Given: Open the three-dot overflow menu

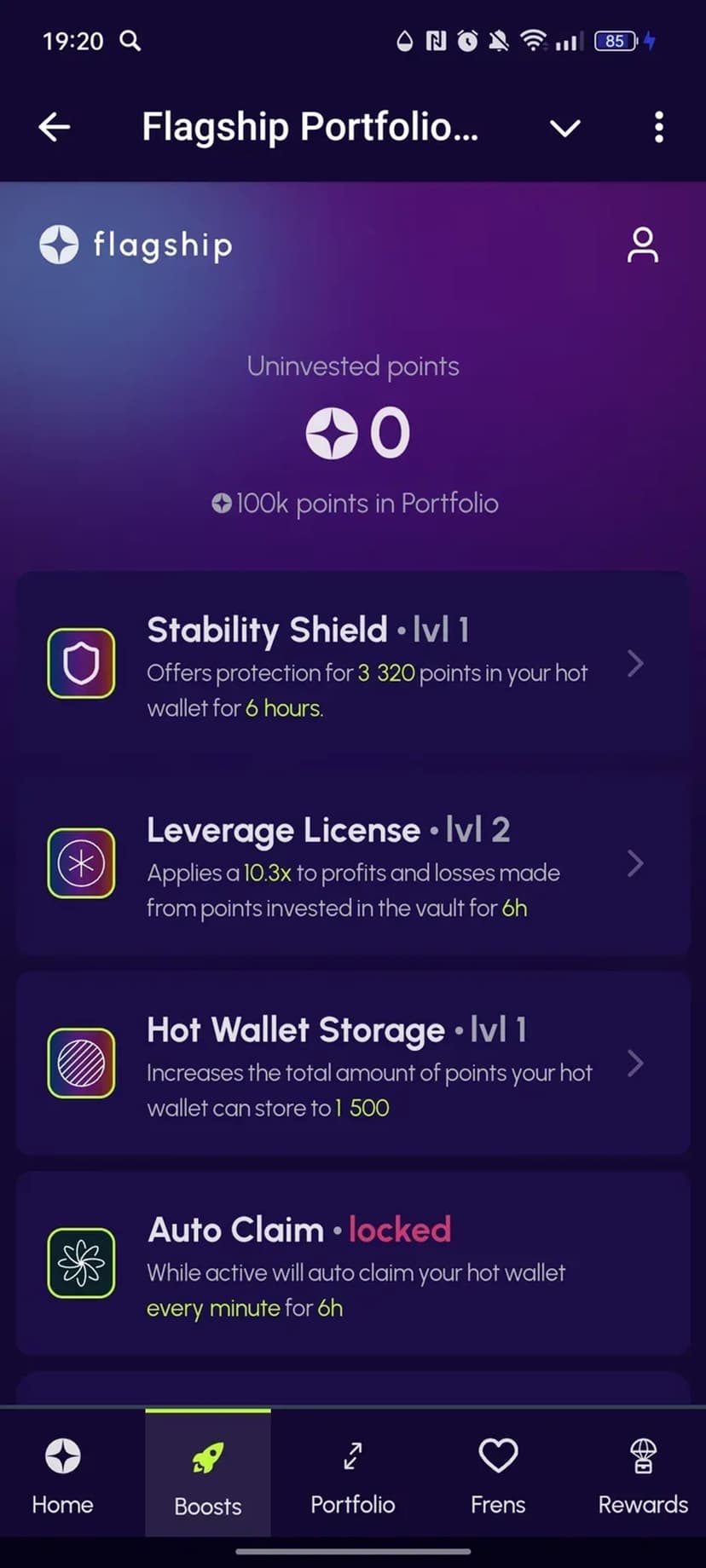Looking at the screenshot, I should [x=658, y=128].
